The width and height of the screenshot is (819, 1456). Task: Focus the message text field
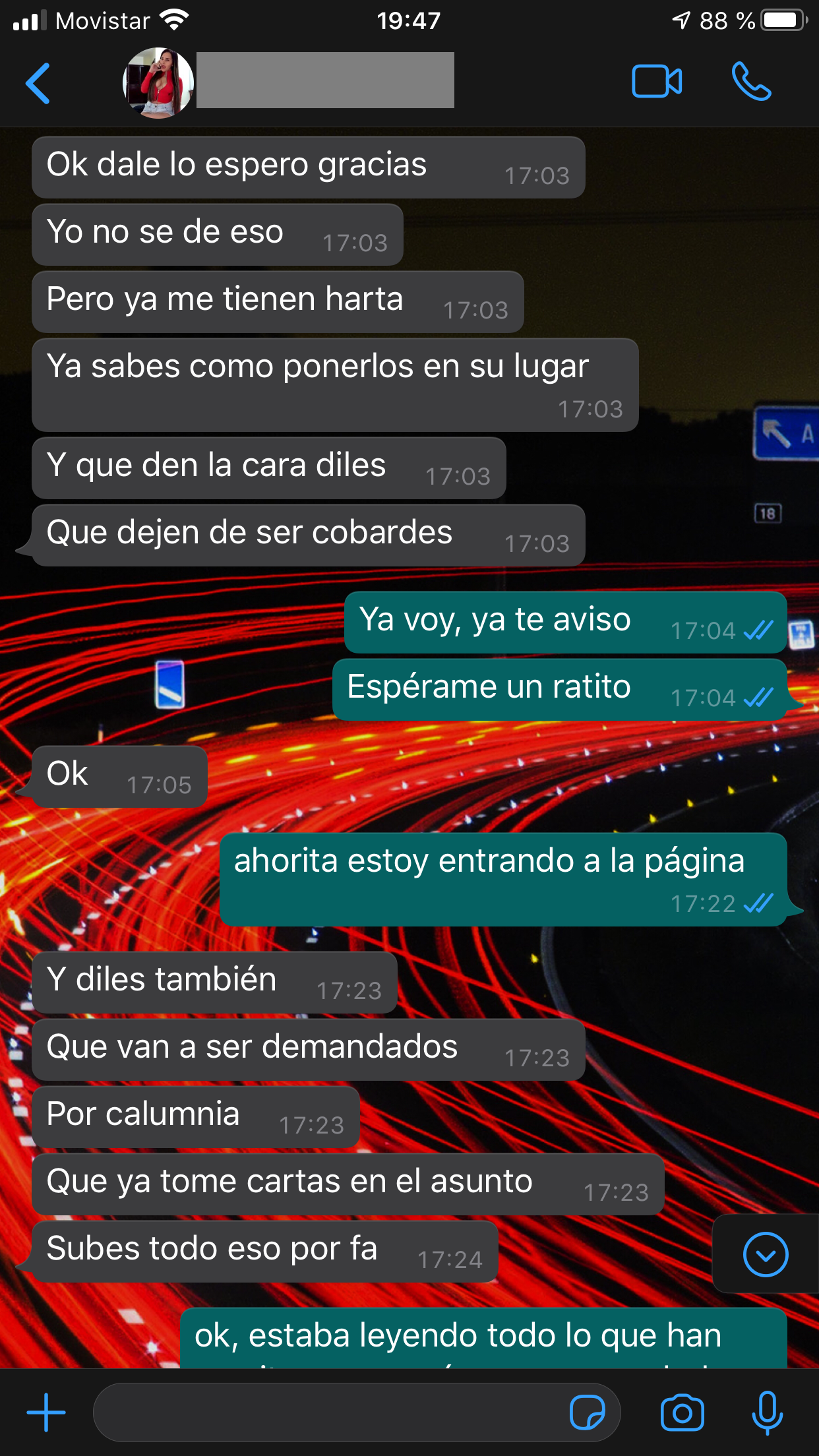[330, 1412]
